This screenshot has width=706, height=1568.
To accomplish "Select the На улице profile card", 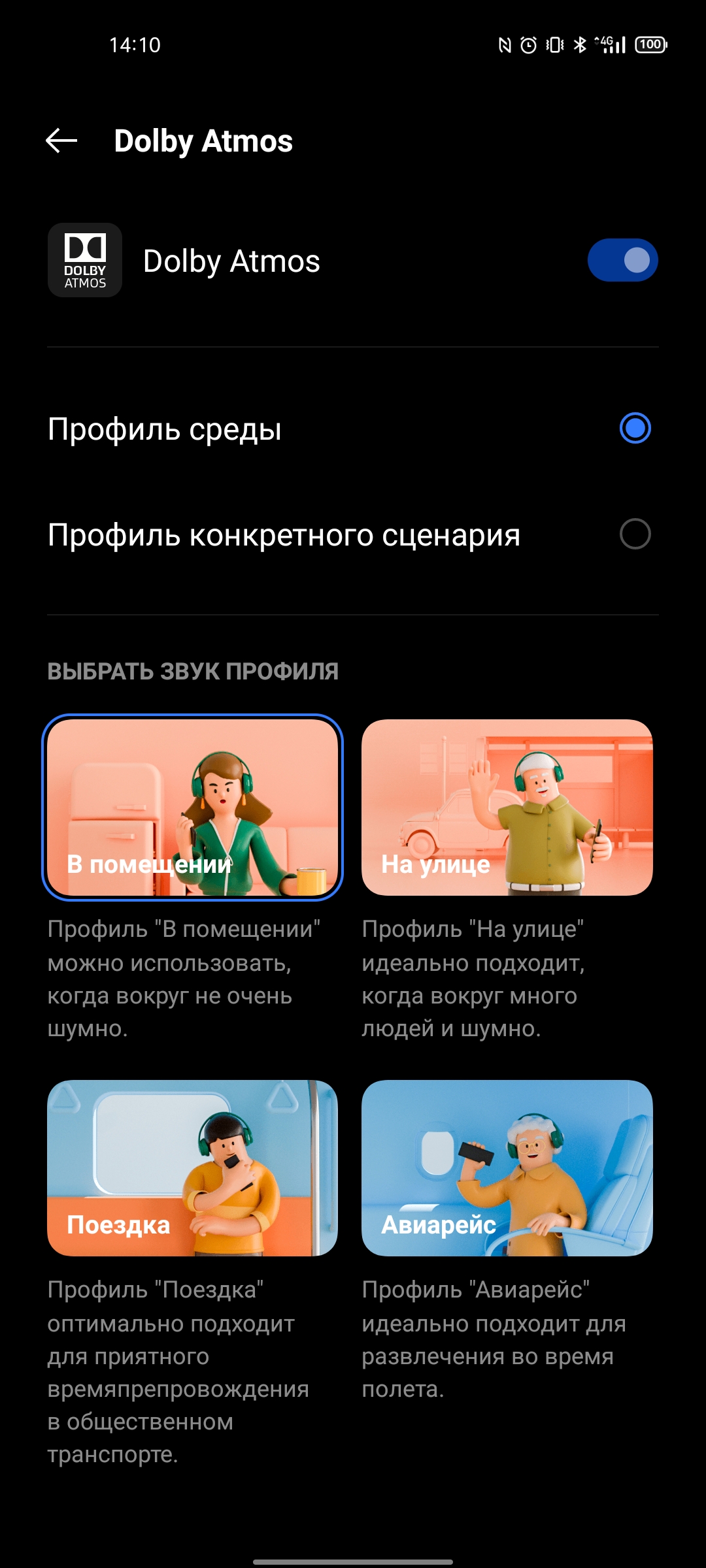I will point(507,808).
